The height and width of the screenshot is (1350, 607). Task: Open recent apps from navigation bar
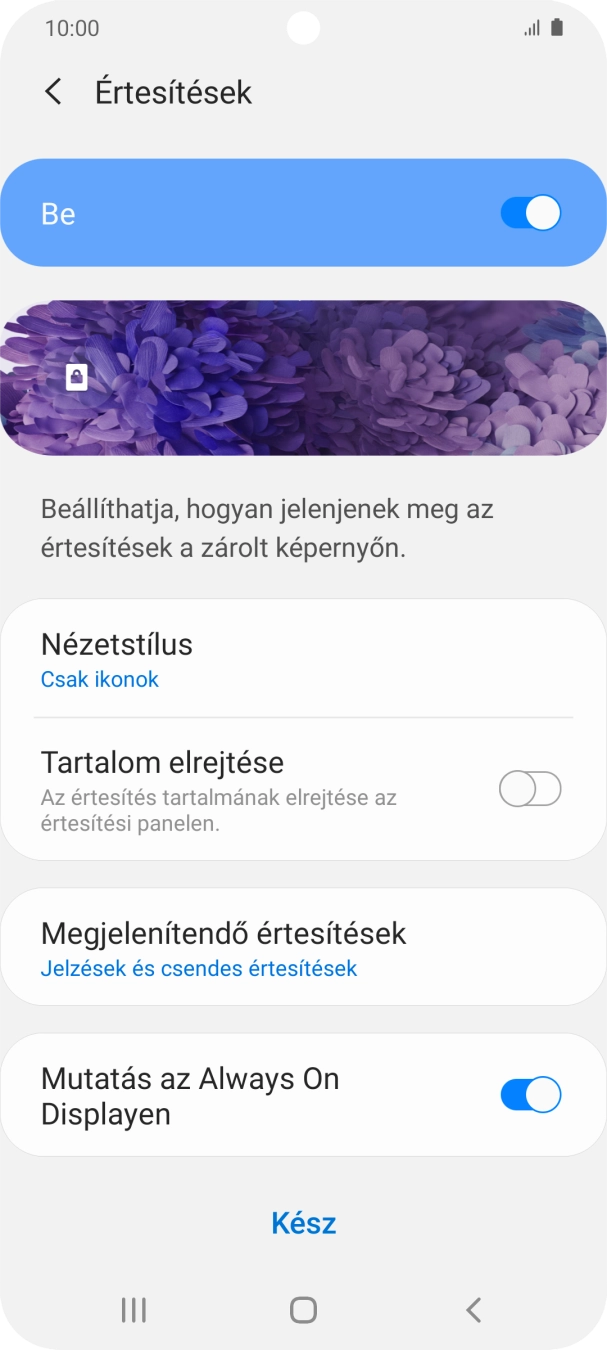(x=133, y=1310)
